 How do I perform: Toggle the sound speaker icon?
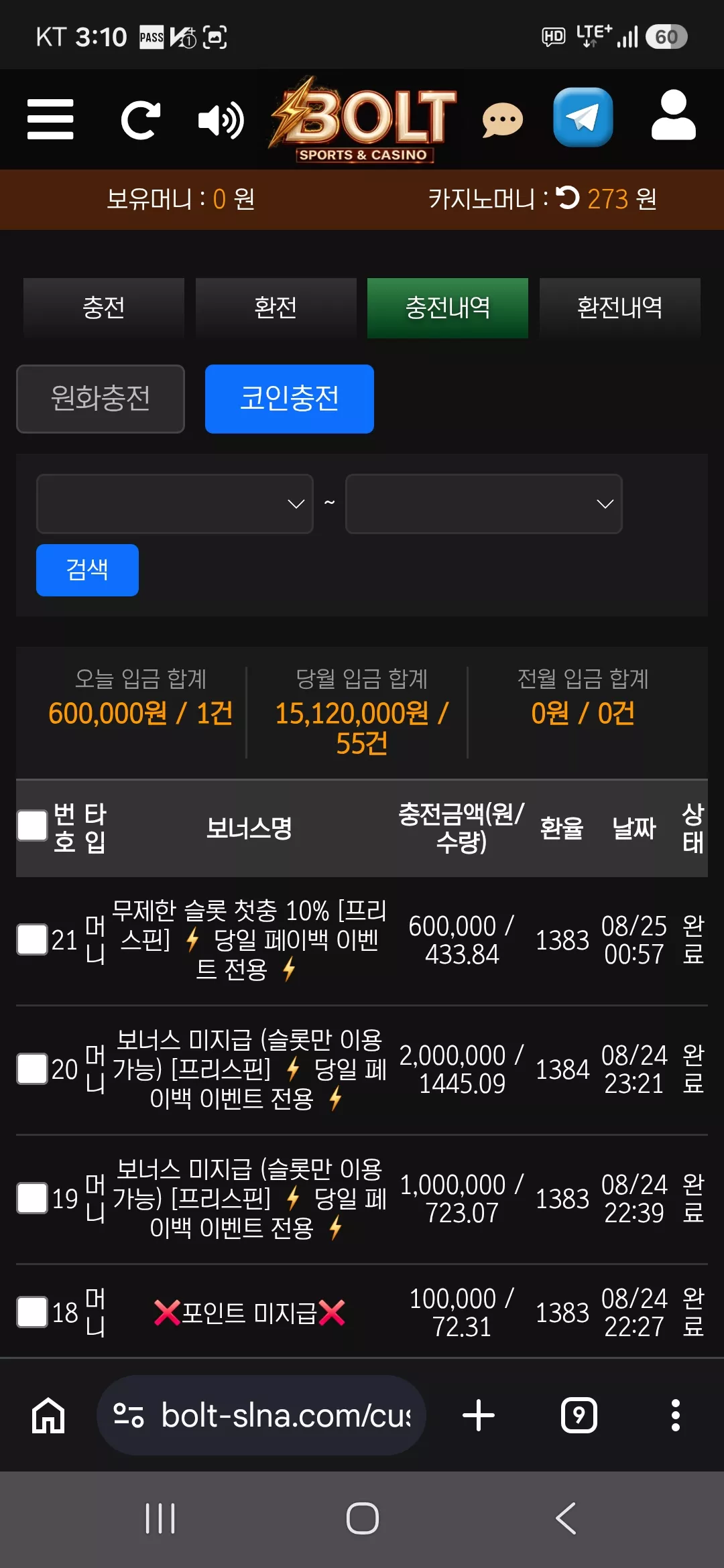tap(221, 121)
